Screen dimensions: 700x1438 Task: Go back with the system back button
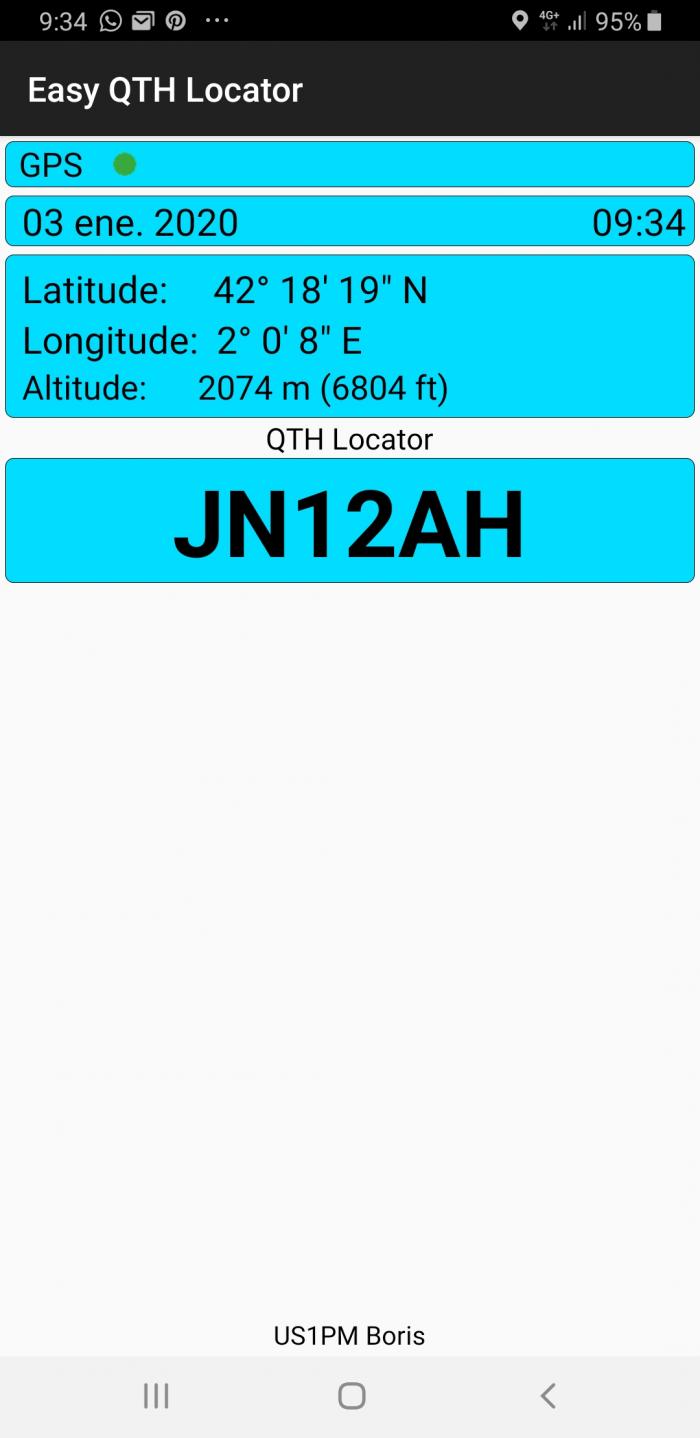point(547,1396)
